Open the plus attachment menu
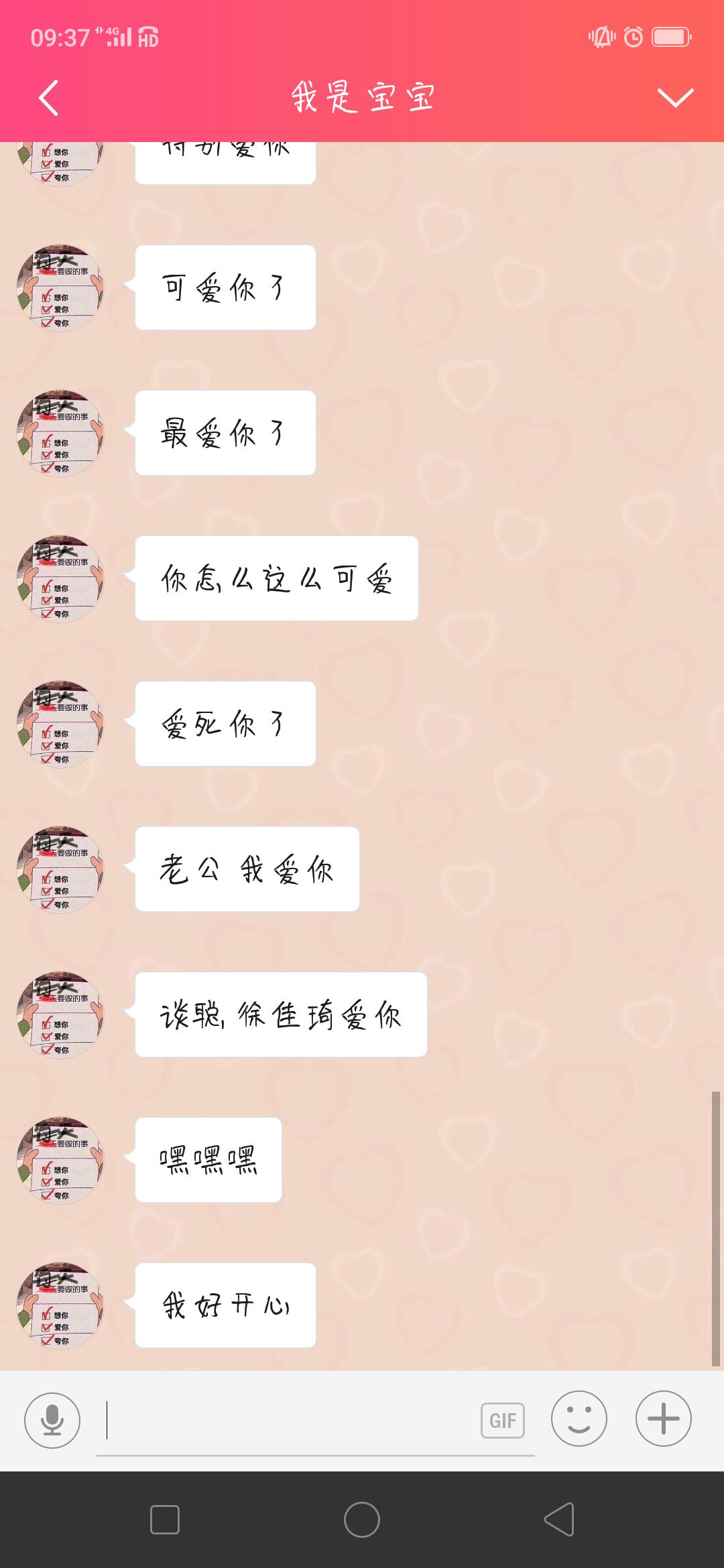 click(x=663, y=1419)
